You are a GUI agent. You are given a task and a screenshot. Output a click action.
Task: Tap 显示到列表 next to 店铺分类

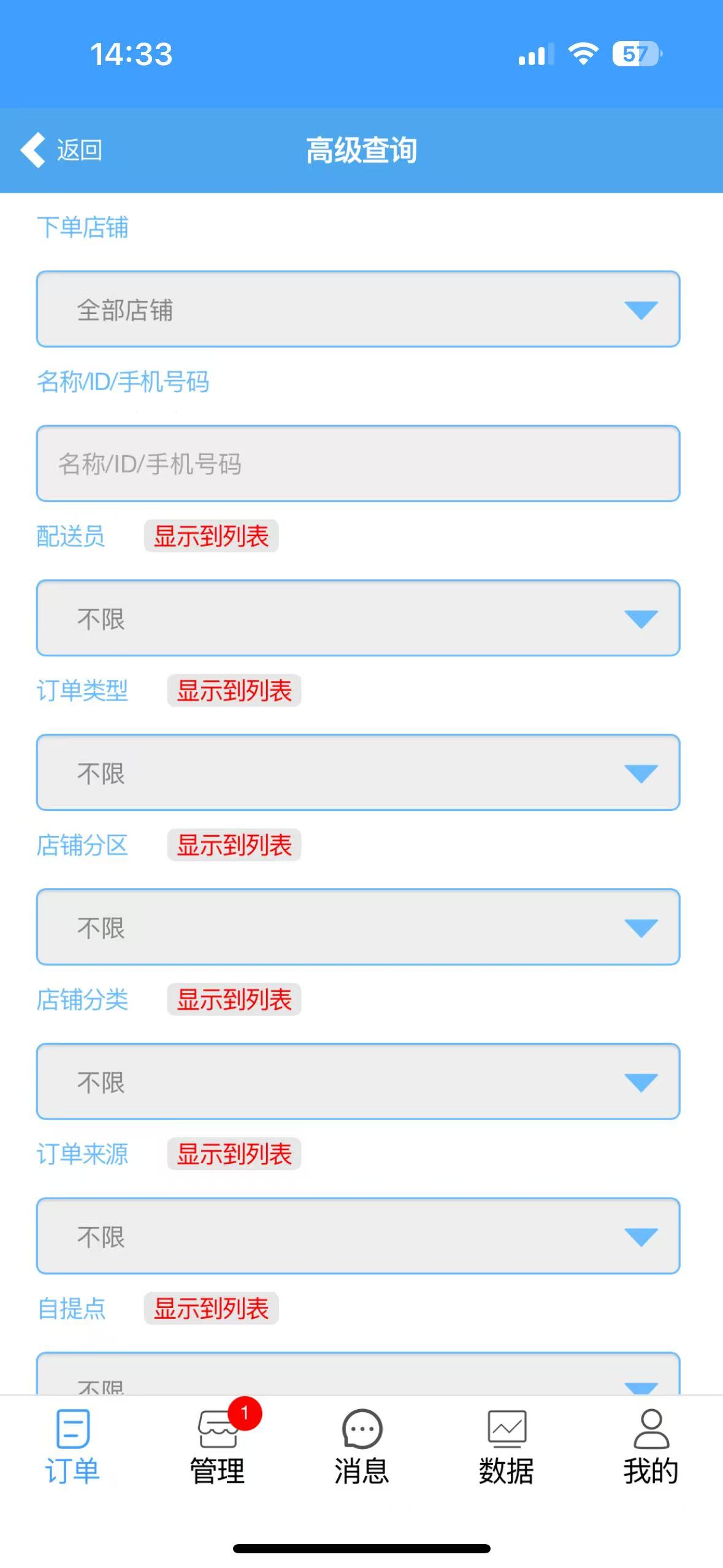pos(234,1000)
